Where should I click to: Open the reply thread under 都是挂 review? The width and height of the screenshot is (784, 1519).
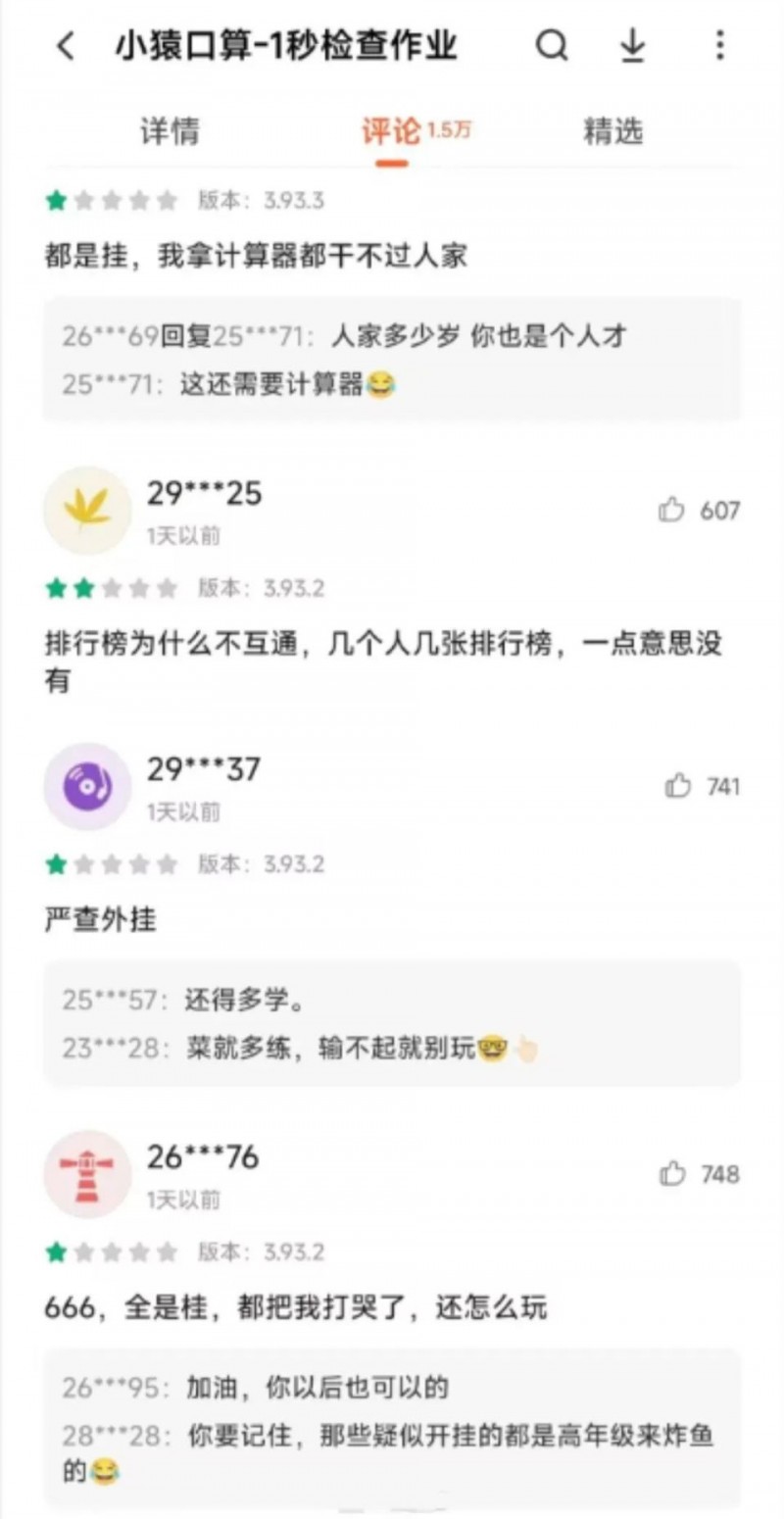392,358
